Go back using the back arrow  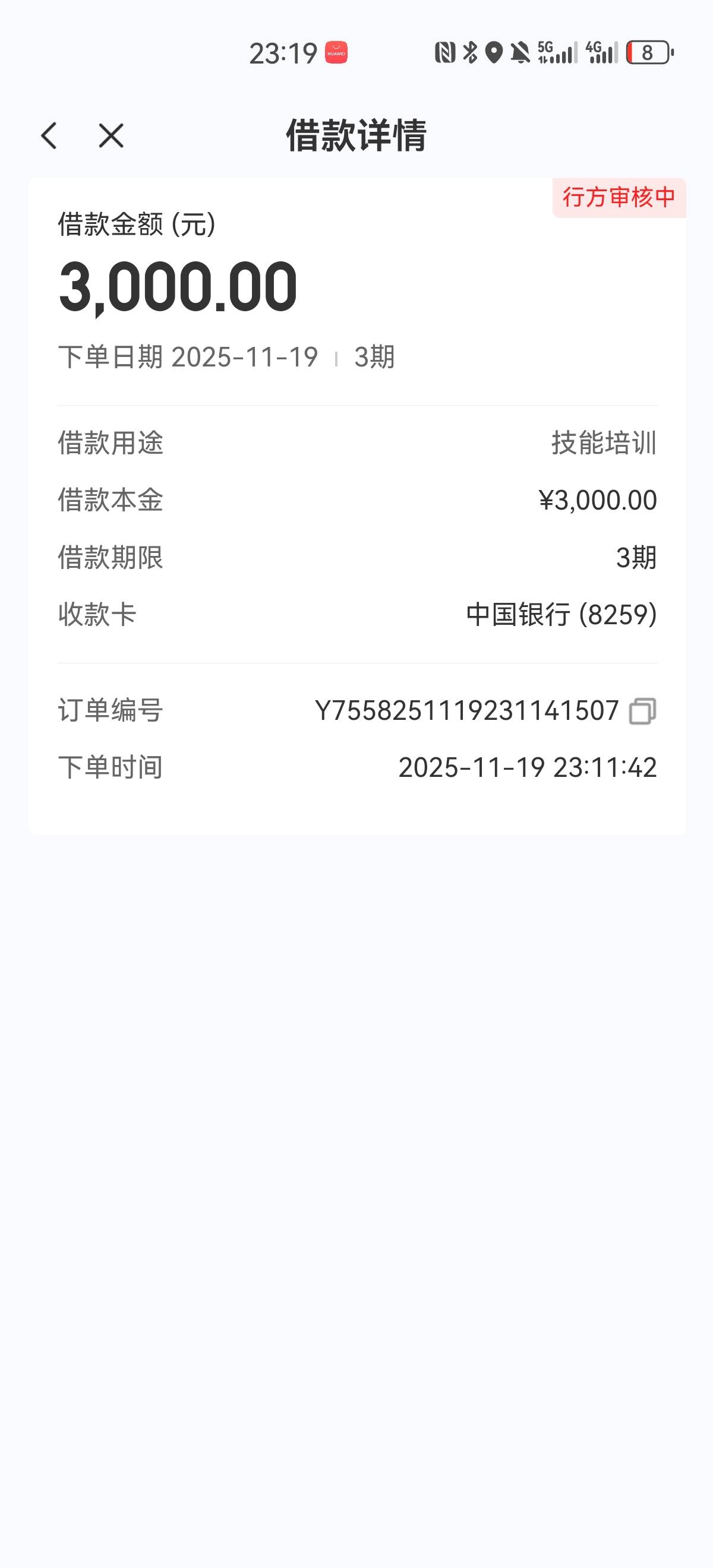click(x=49, y=135)
